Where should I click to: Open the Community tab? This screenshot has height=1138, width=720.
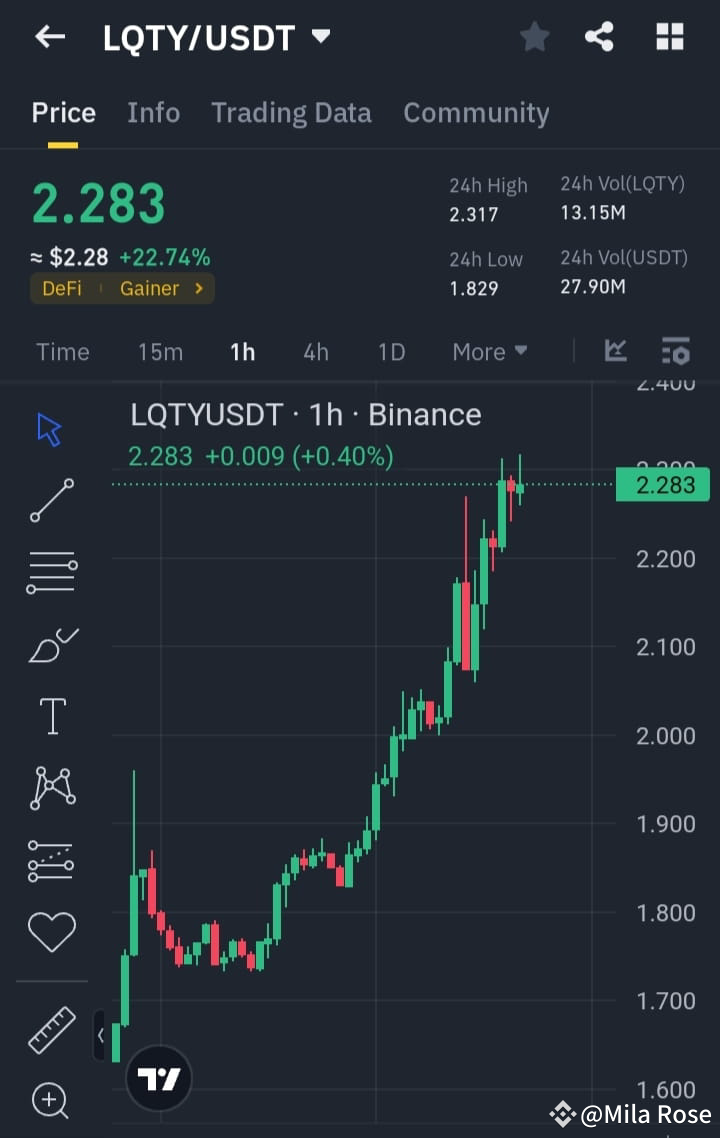click(476, 112)
